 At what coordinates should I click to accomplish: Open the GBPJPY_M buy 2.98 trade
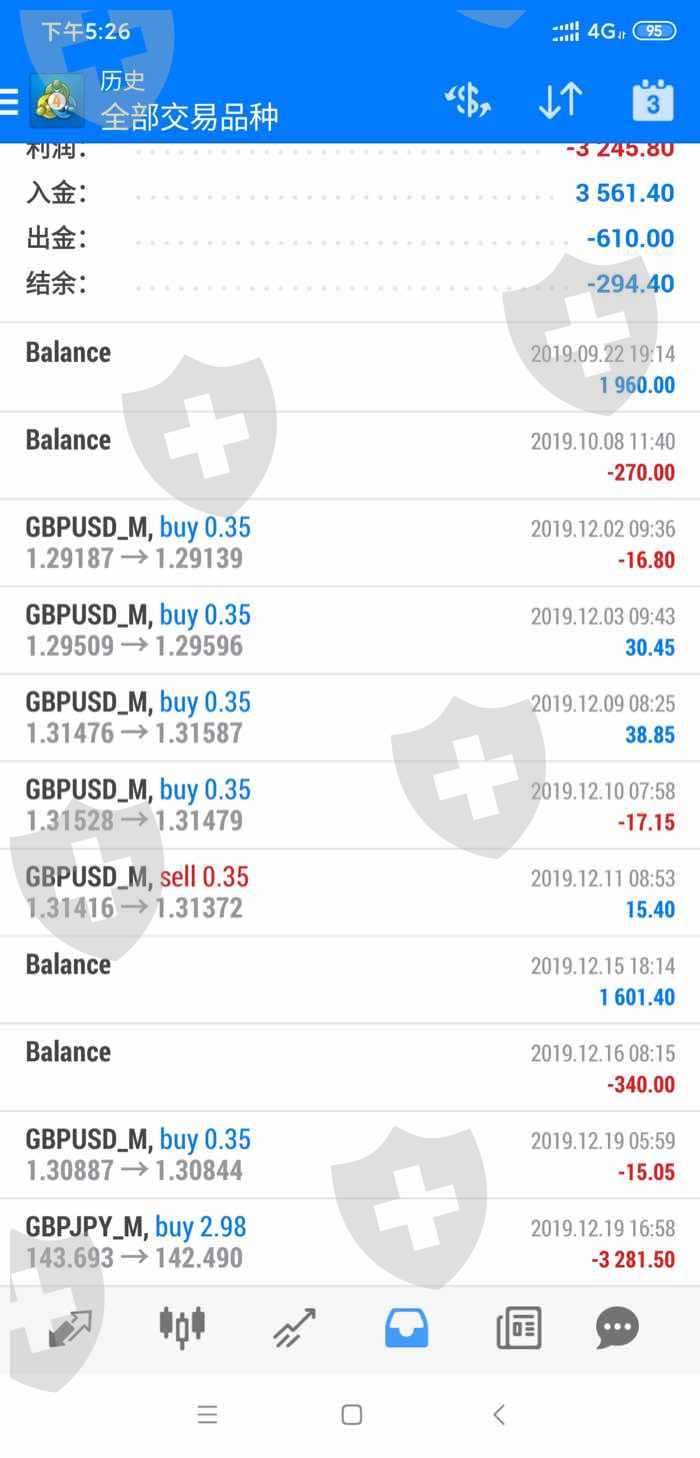click(350, 1242)
